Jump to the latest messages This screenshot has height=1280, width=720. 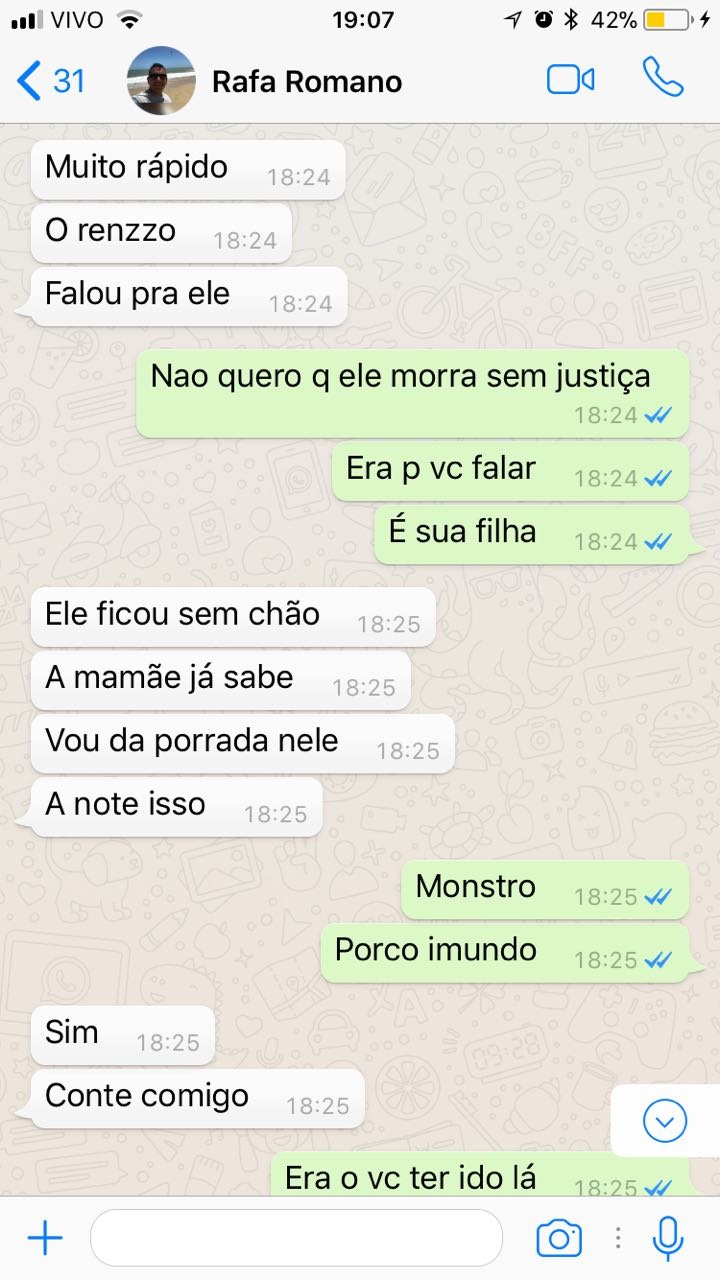[665, 1121]
